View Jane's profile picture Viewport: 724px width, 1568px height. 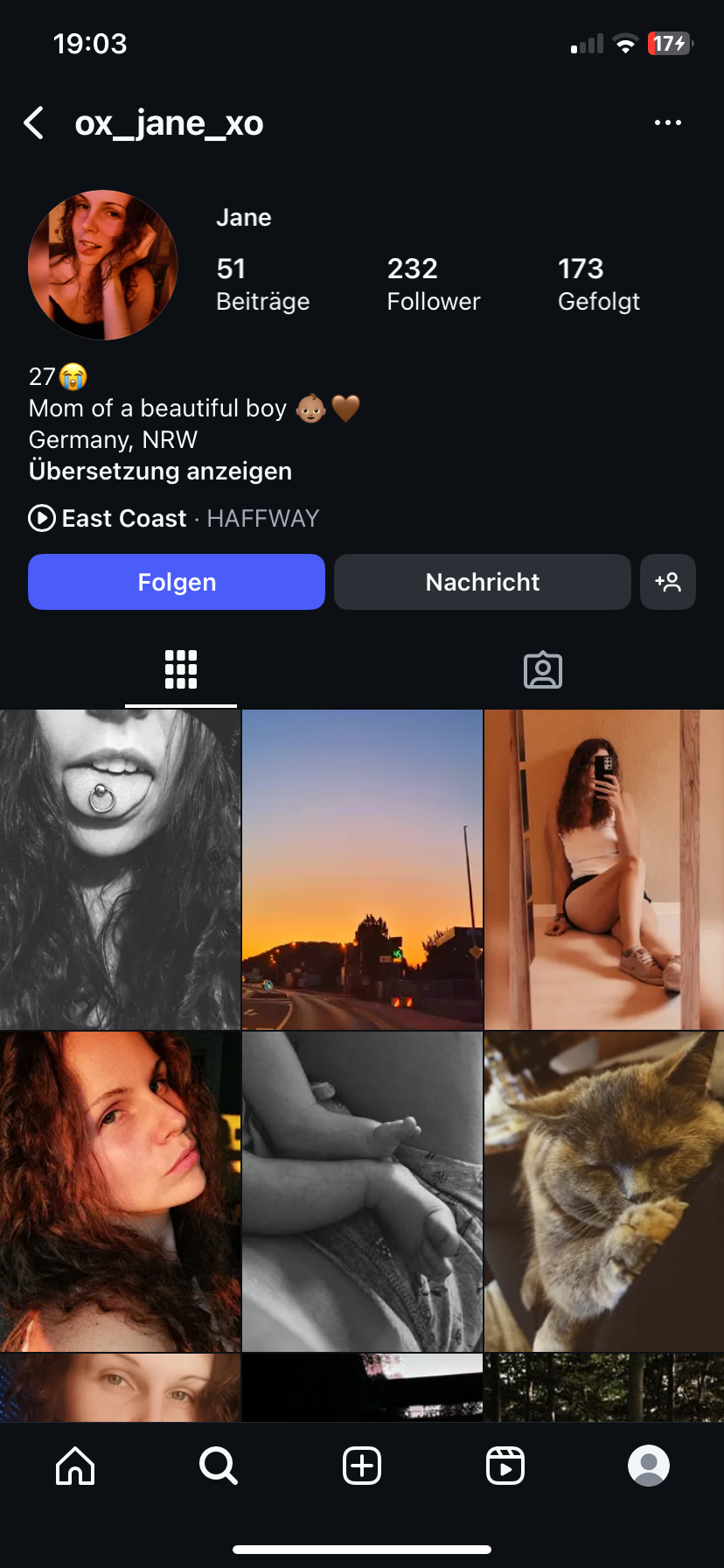[103, 265]
